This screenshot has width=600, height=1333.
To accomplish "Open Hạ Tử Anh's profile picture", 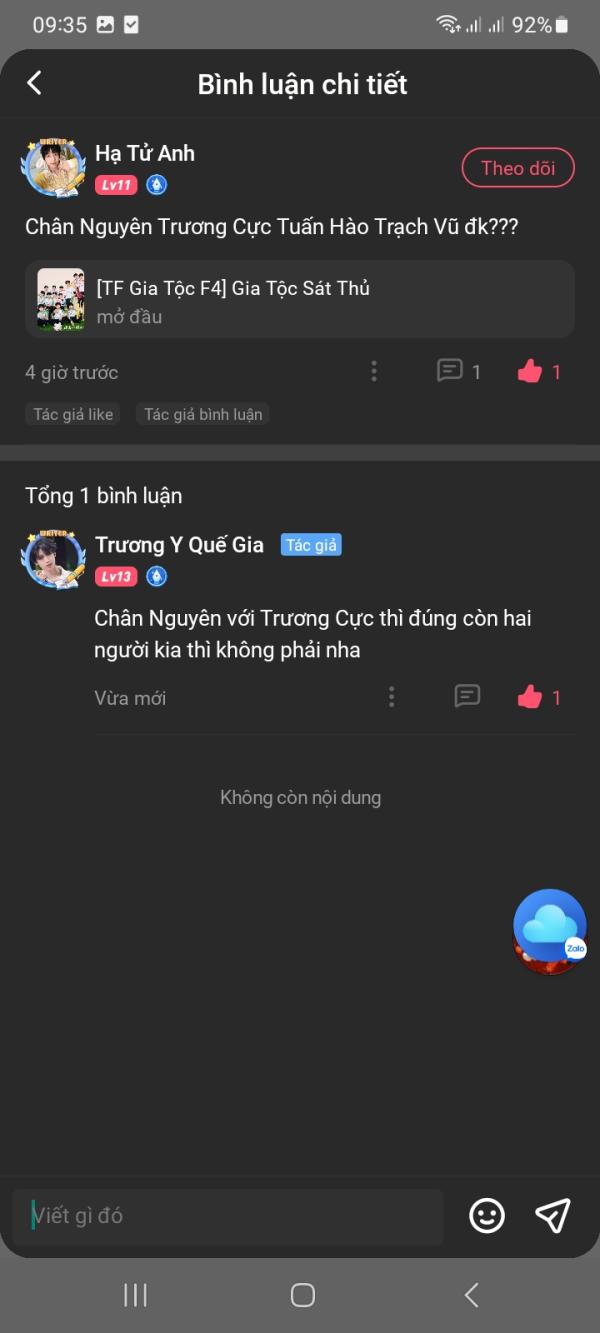I will click(53, 166).
